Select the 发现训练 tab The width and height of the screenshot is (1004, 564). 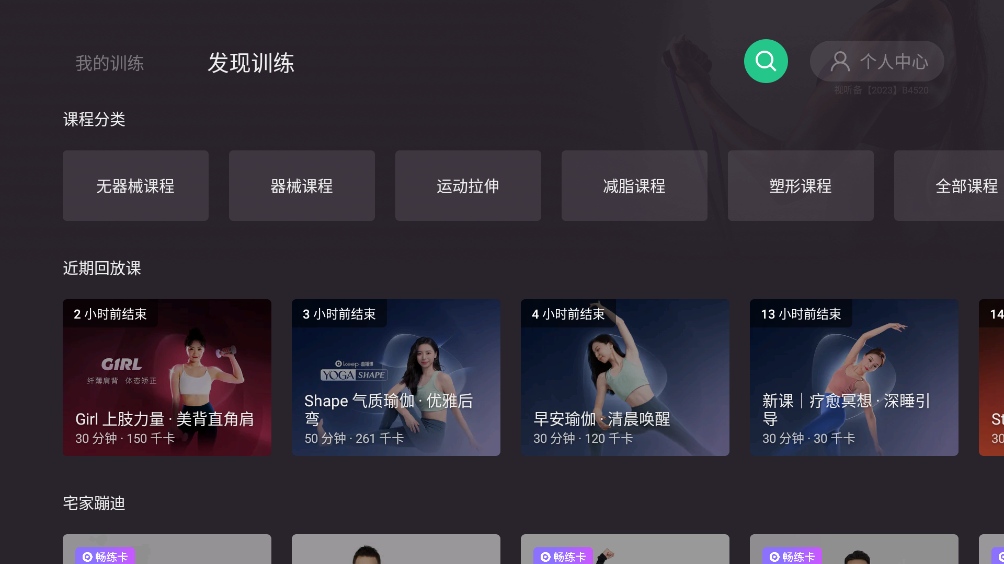(251, 63)
